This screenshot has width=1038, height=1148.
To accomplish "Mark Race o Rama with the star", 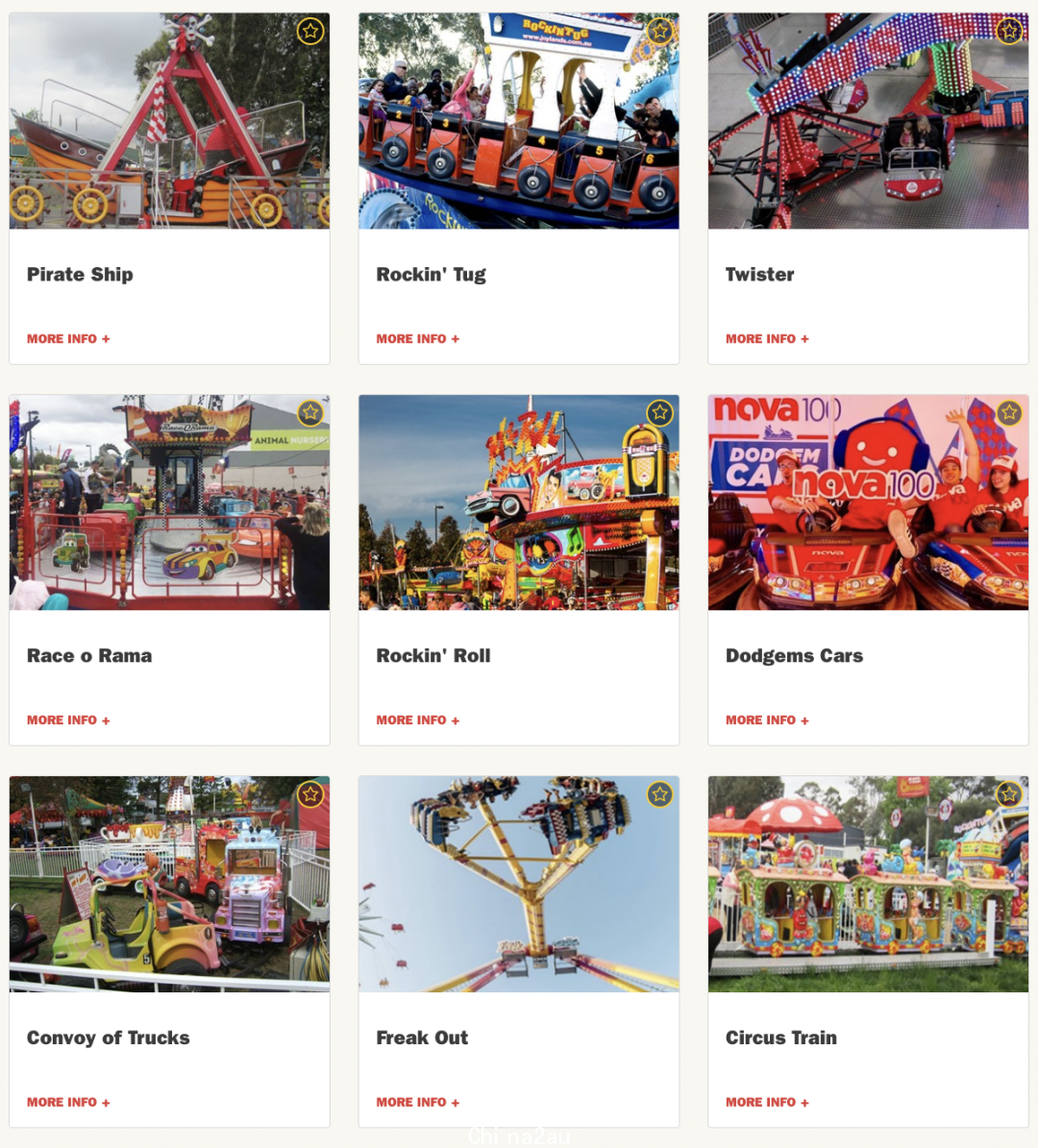I will (x=310, y=413).
